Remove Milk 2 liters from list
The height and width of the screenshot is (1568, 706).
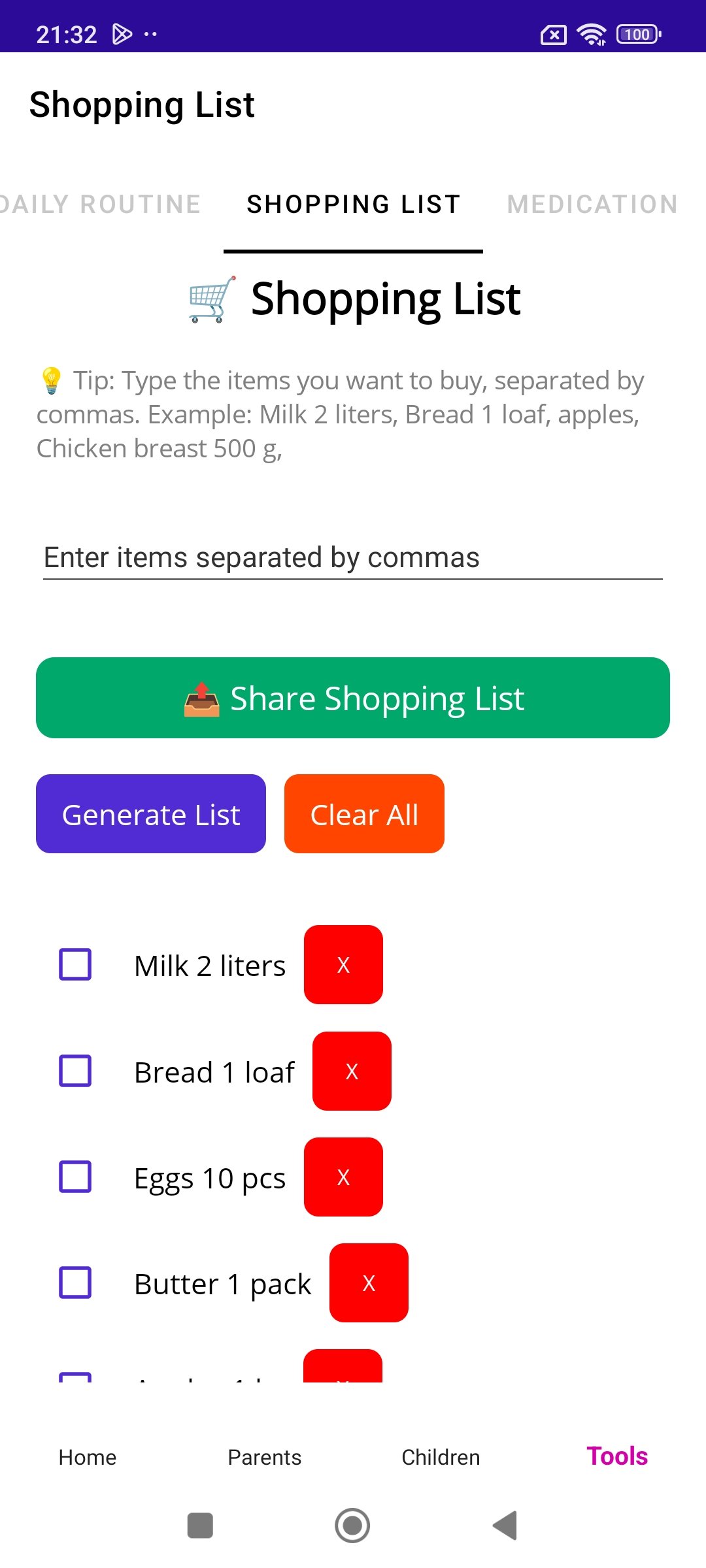343,964
